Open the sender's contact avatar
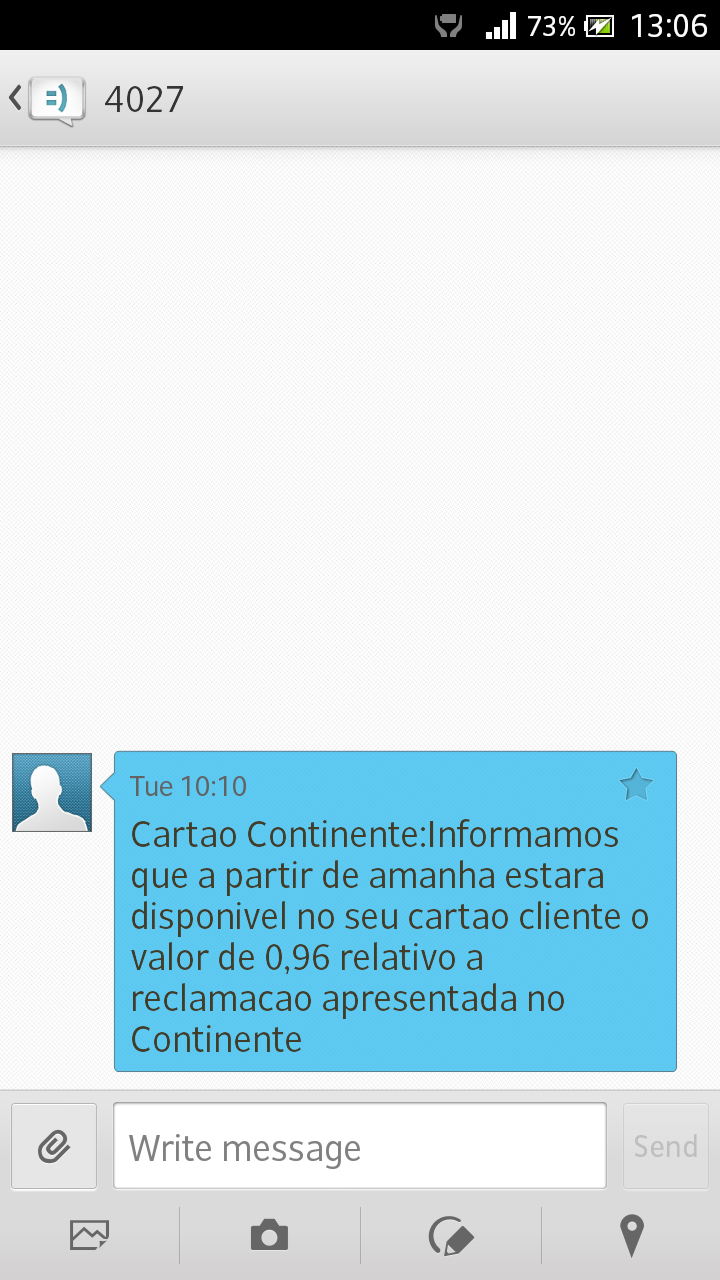Image resolution: width=720 pixels, height=1280 pixels. [x=52, y=793]
